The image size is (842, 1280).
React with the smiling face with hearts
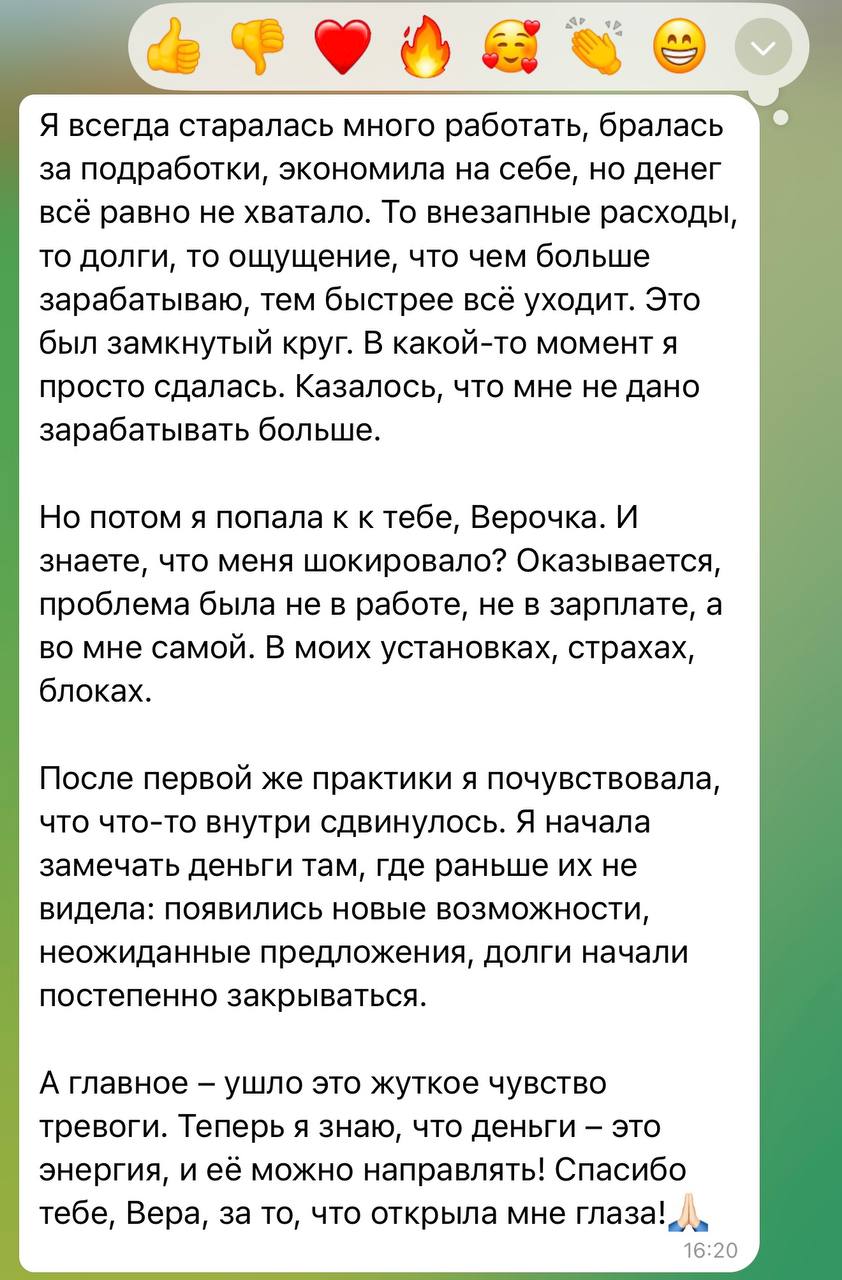(510, 47)
